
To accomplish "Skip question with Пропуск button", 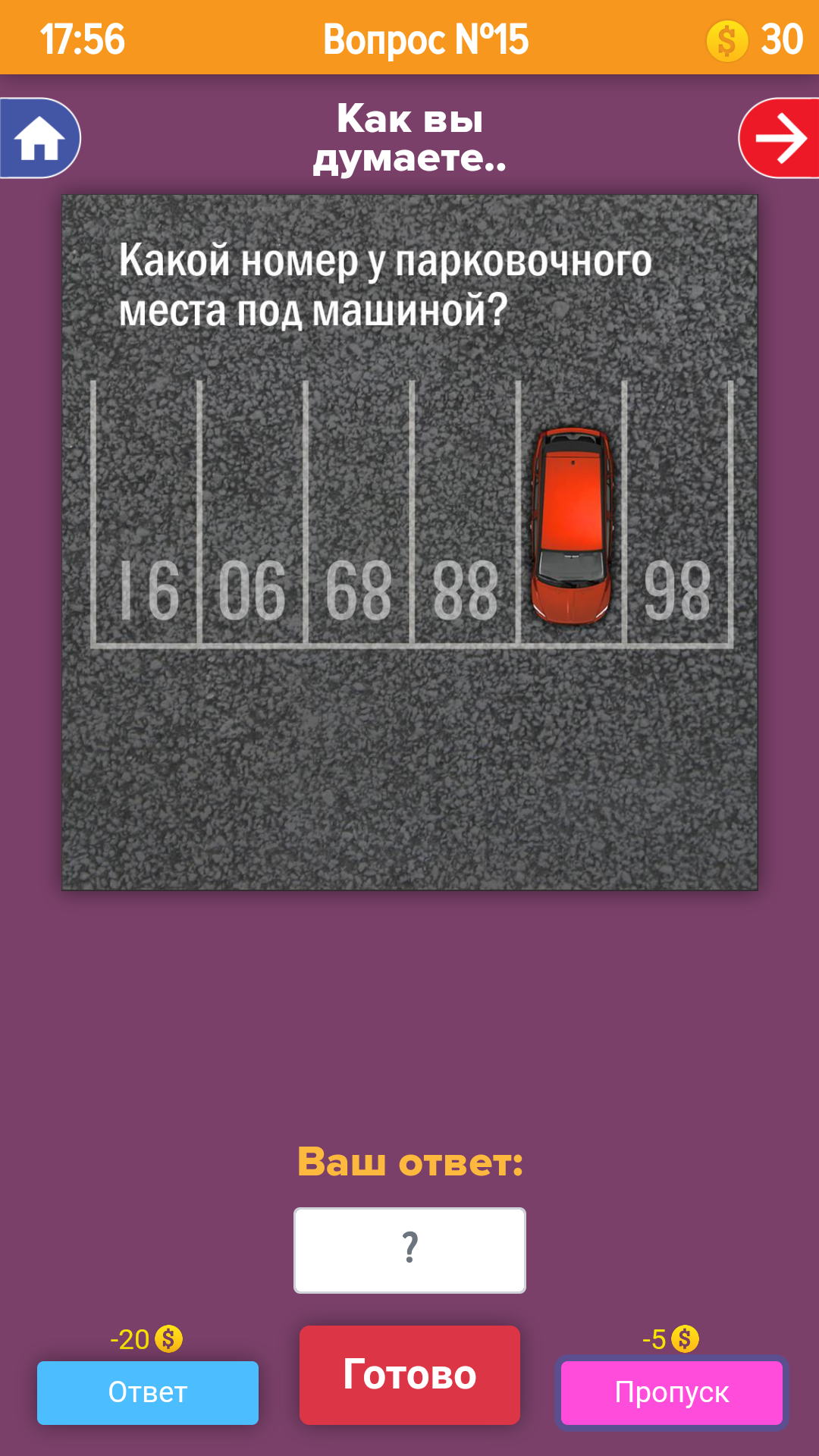I will tap(672, 1392).
